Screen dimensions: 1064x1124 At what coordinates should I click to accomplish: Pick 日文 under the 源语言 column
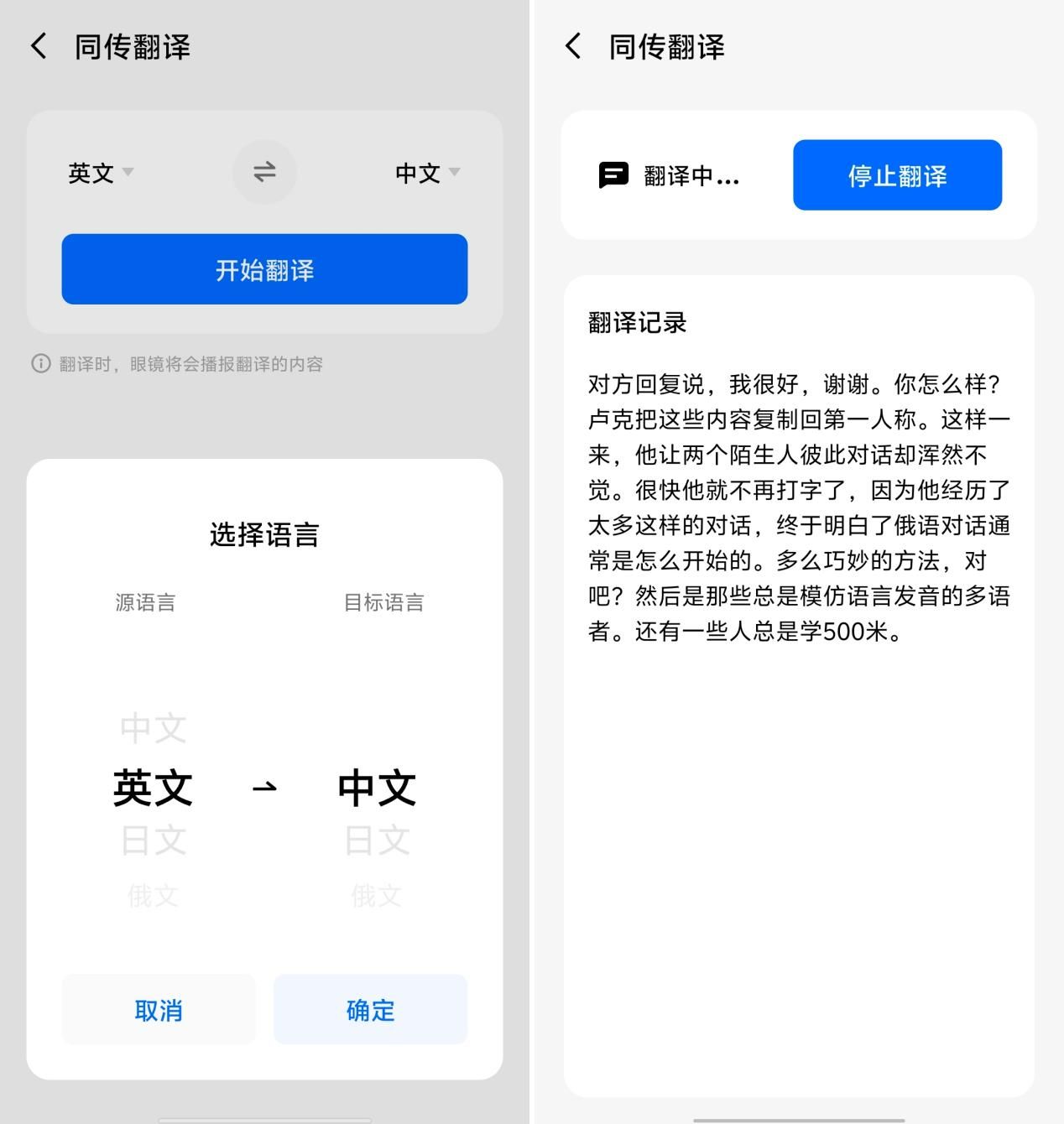pos(153,840)
